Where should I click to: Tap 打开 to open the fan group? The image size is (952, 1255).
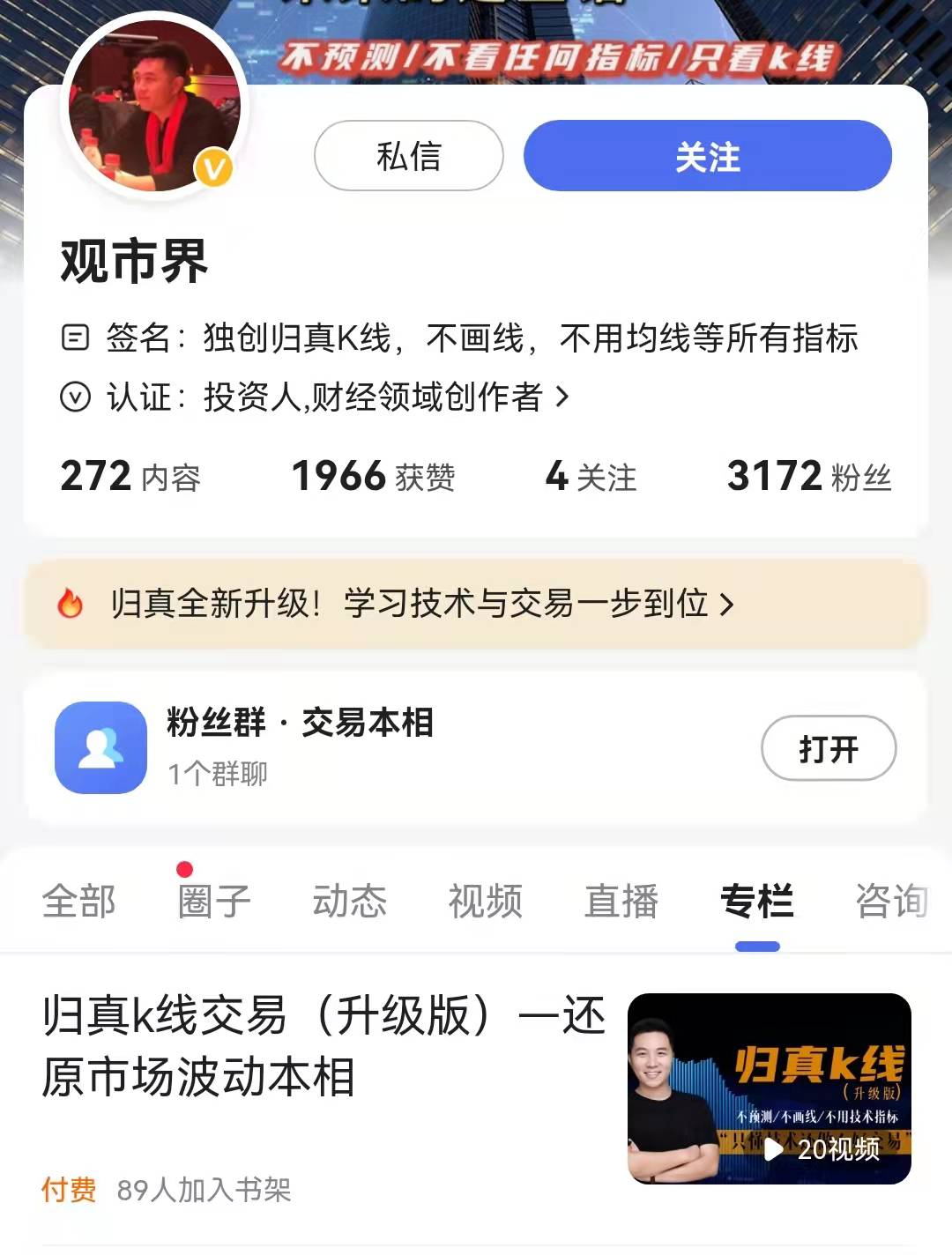point(828,748)
